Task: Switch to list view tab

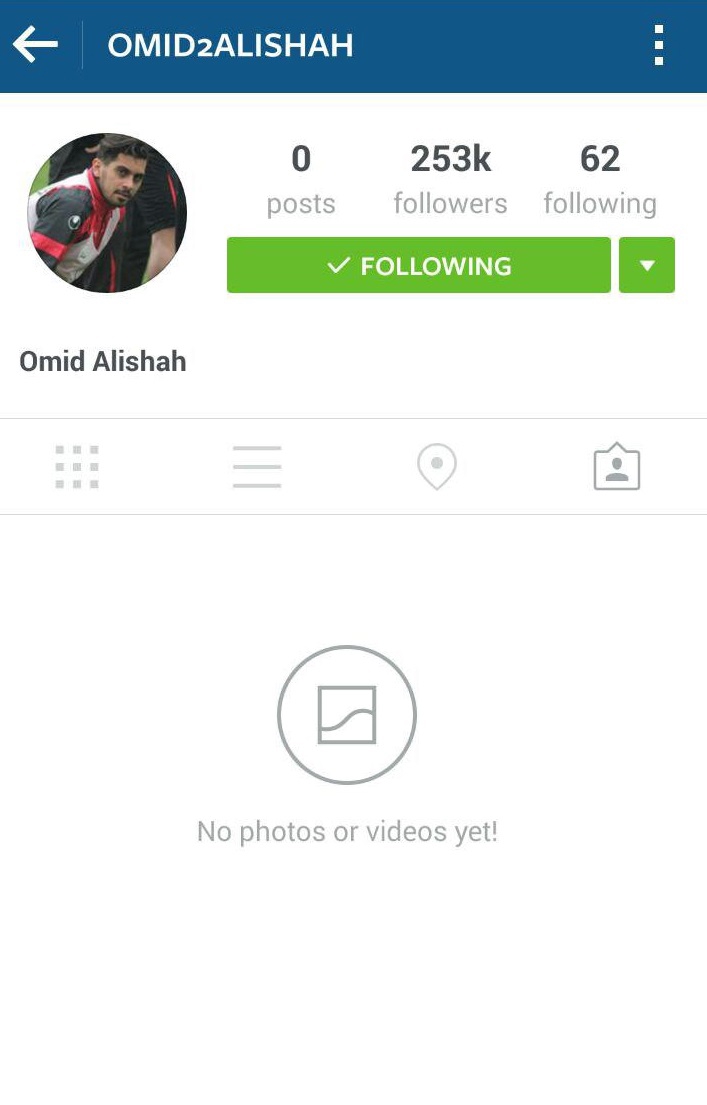Action: pos(257,467)
